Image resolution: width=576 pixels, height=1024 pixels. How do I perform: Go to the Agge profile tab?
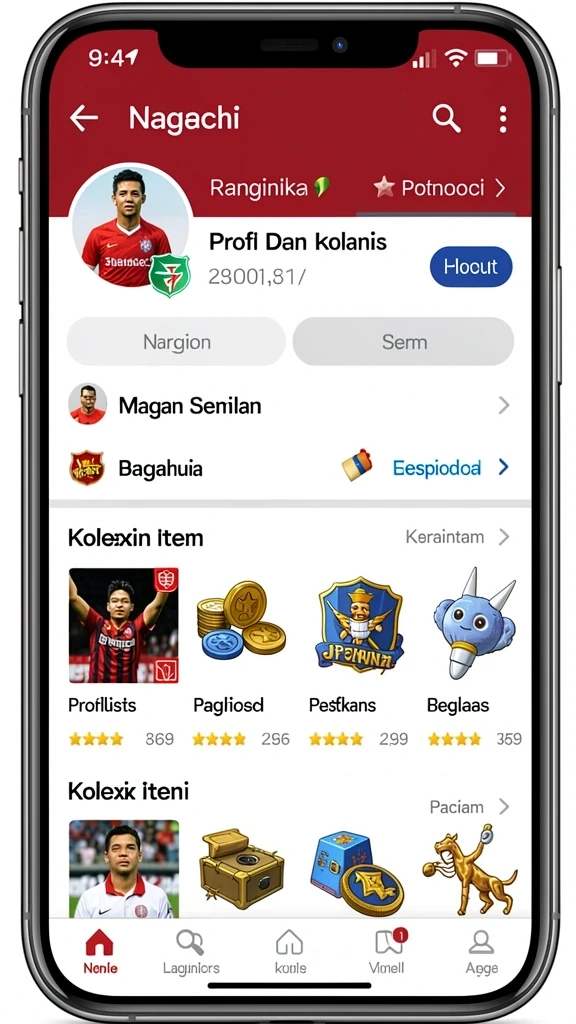[482, 952]
